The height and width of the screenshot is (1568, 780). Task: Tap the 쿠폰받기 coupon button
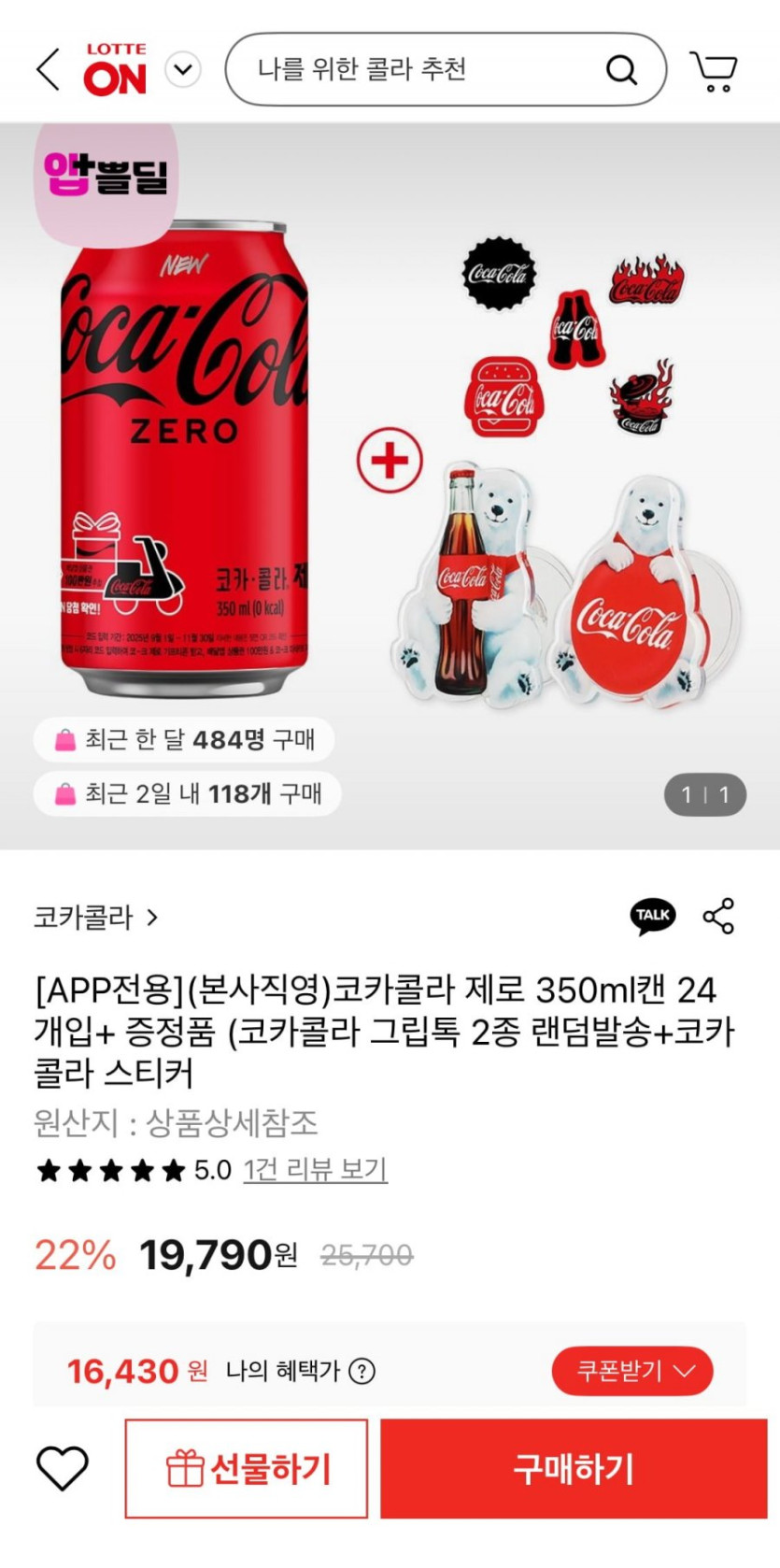(632, 1371)
